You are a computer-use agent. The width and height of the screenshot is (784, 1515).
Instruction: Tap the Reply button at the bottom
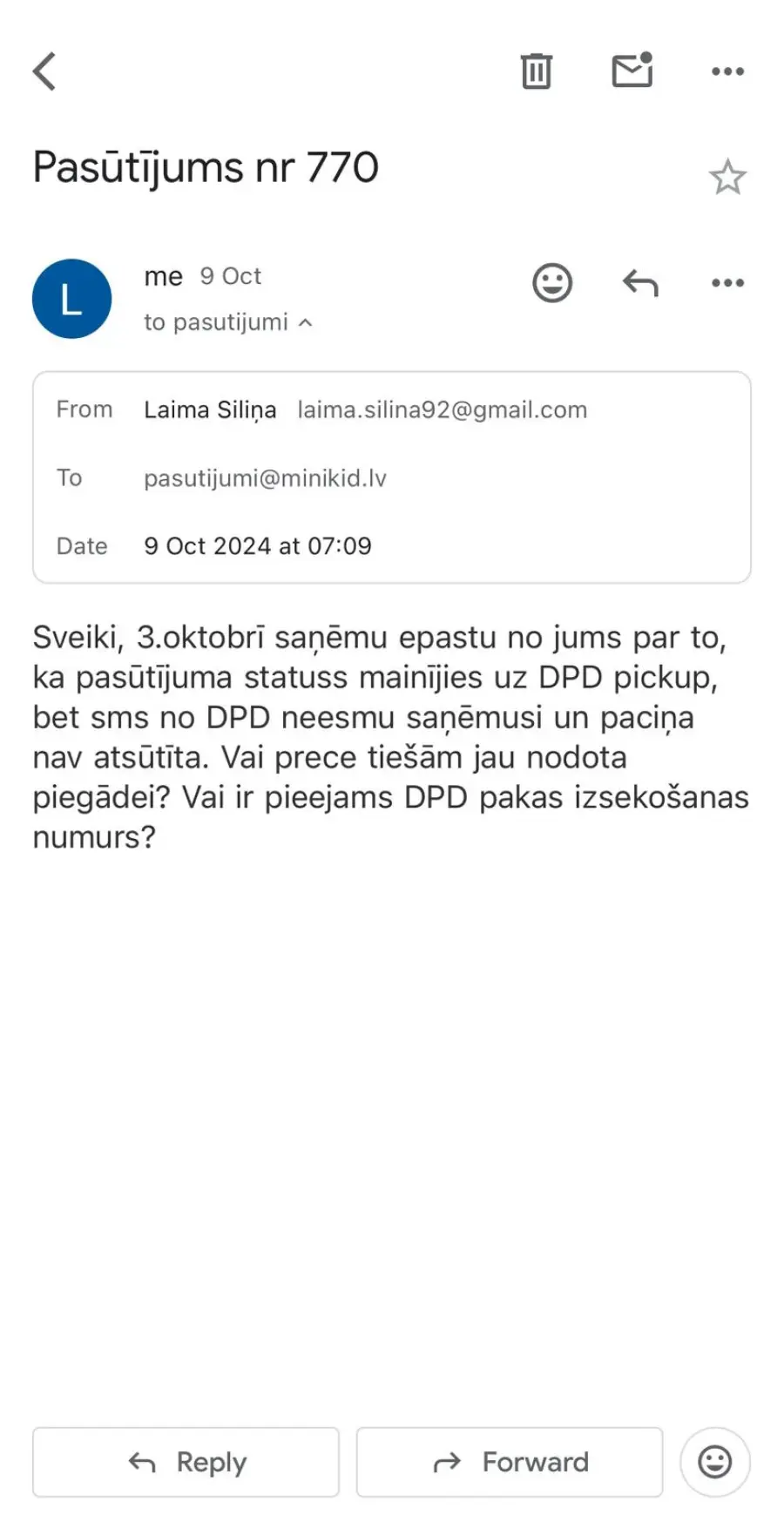[186, 1462]
